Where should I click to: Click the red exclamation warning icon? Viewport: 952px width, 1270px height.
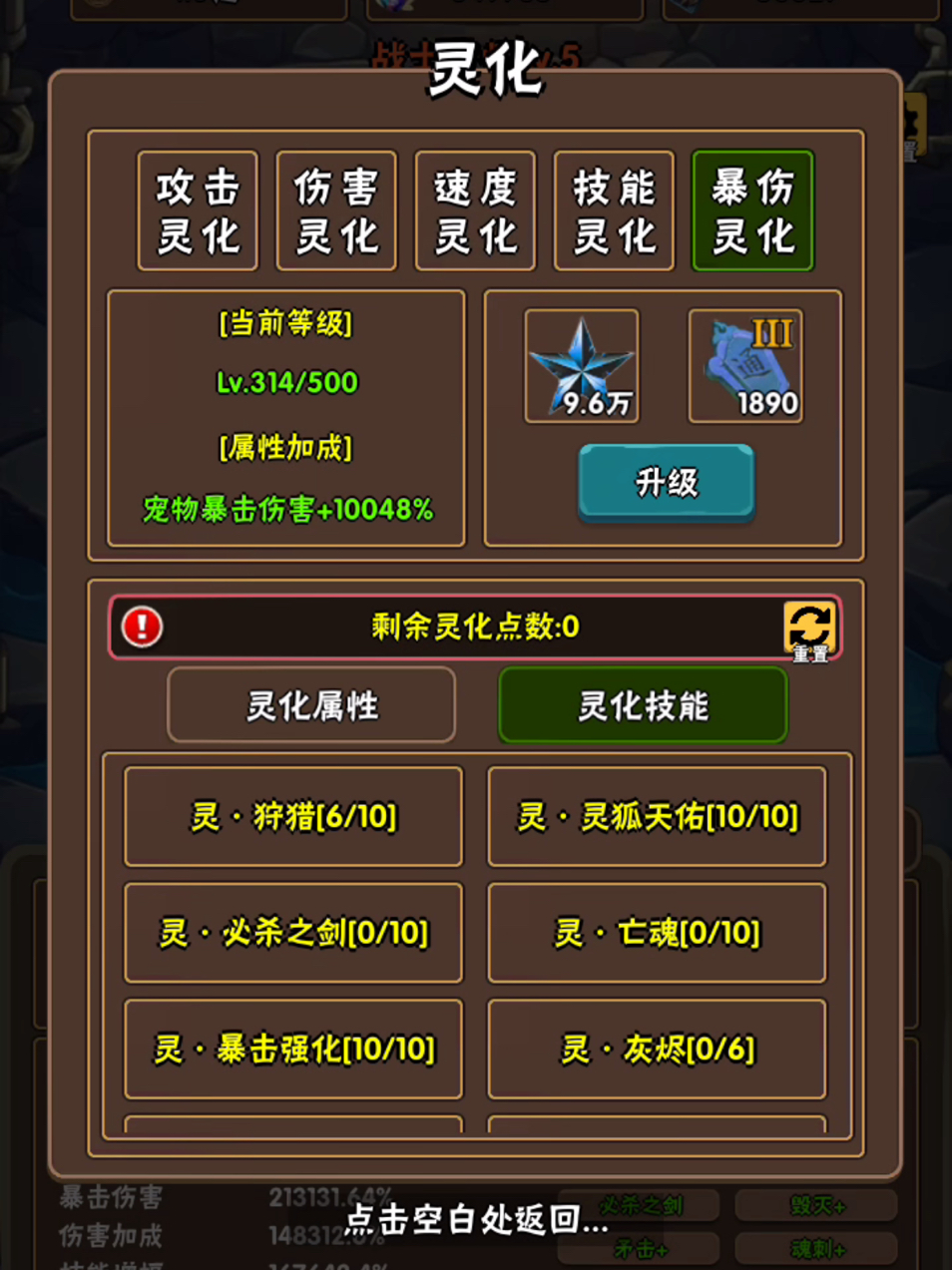click(x=141, y=629)
